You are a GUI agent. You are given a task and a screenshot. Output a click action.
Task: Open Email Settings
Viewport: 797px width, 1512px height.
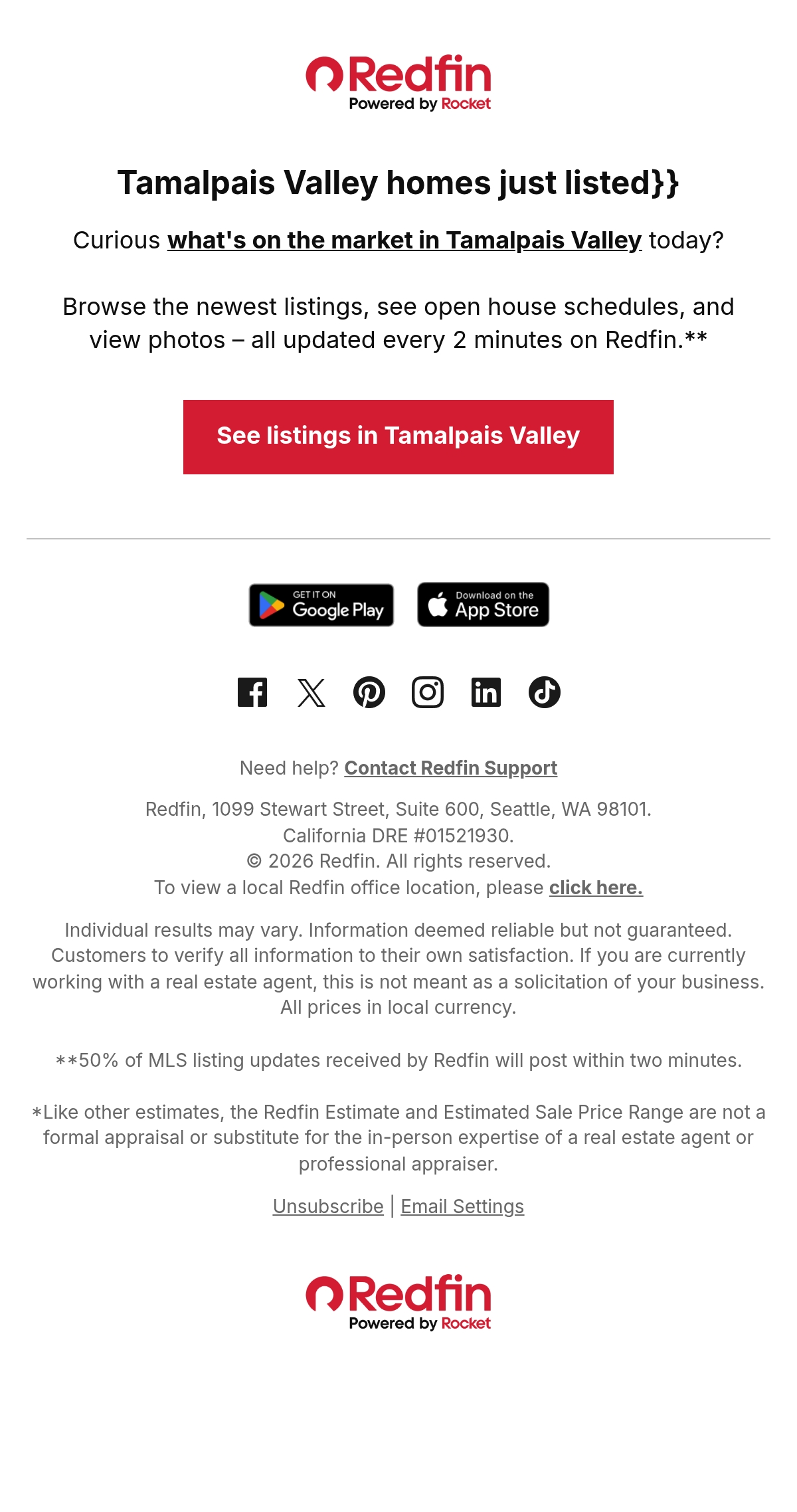[x=462, y=1206]
